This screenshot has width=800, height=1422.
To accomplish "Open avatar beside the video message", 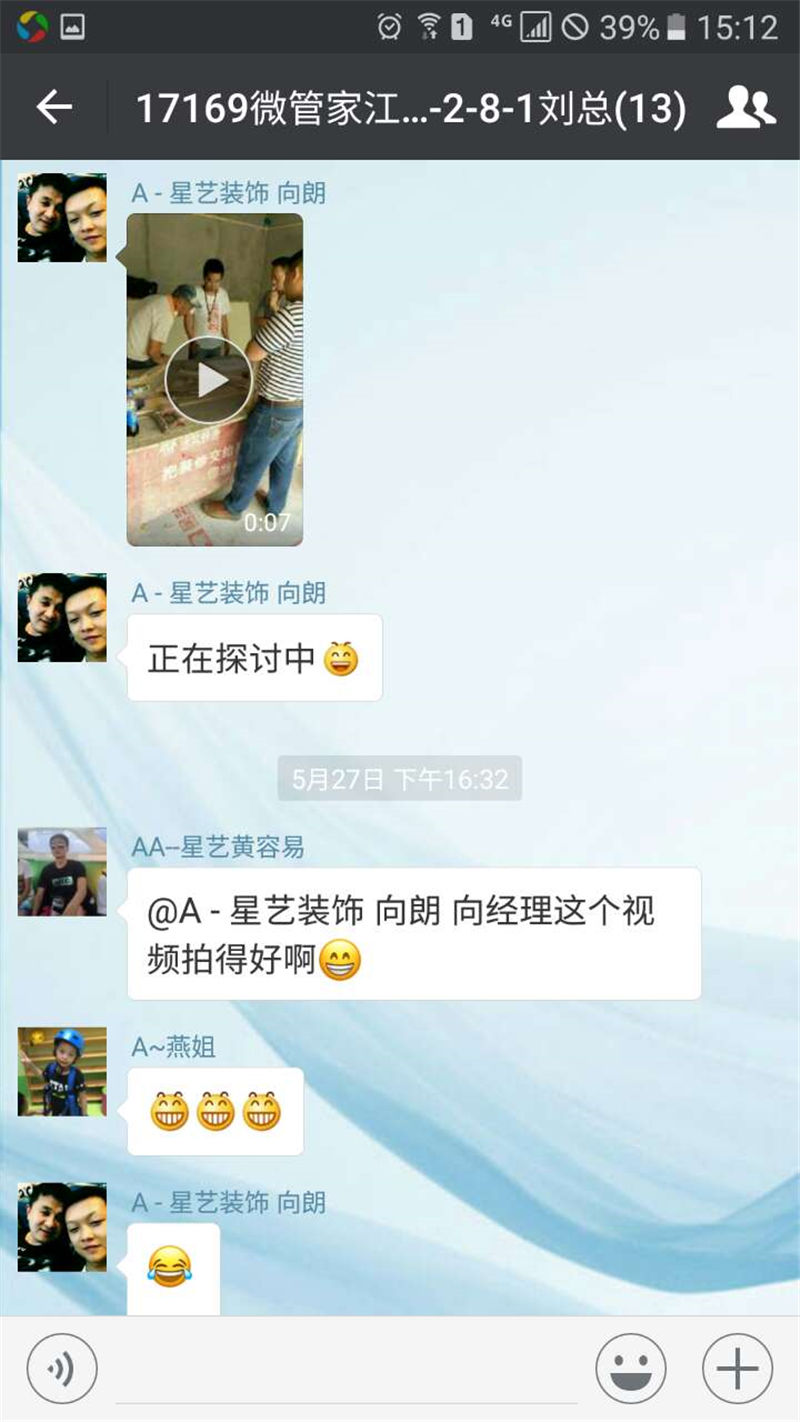I will pos(62,218).
